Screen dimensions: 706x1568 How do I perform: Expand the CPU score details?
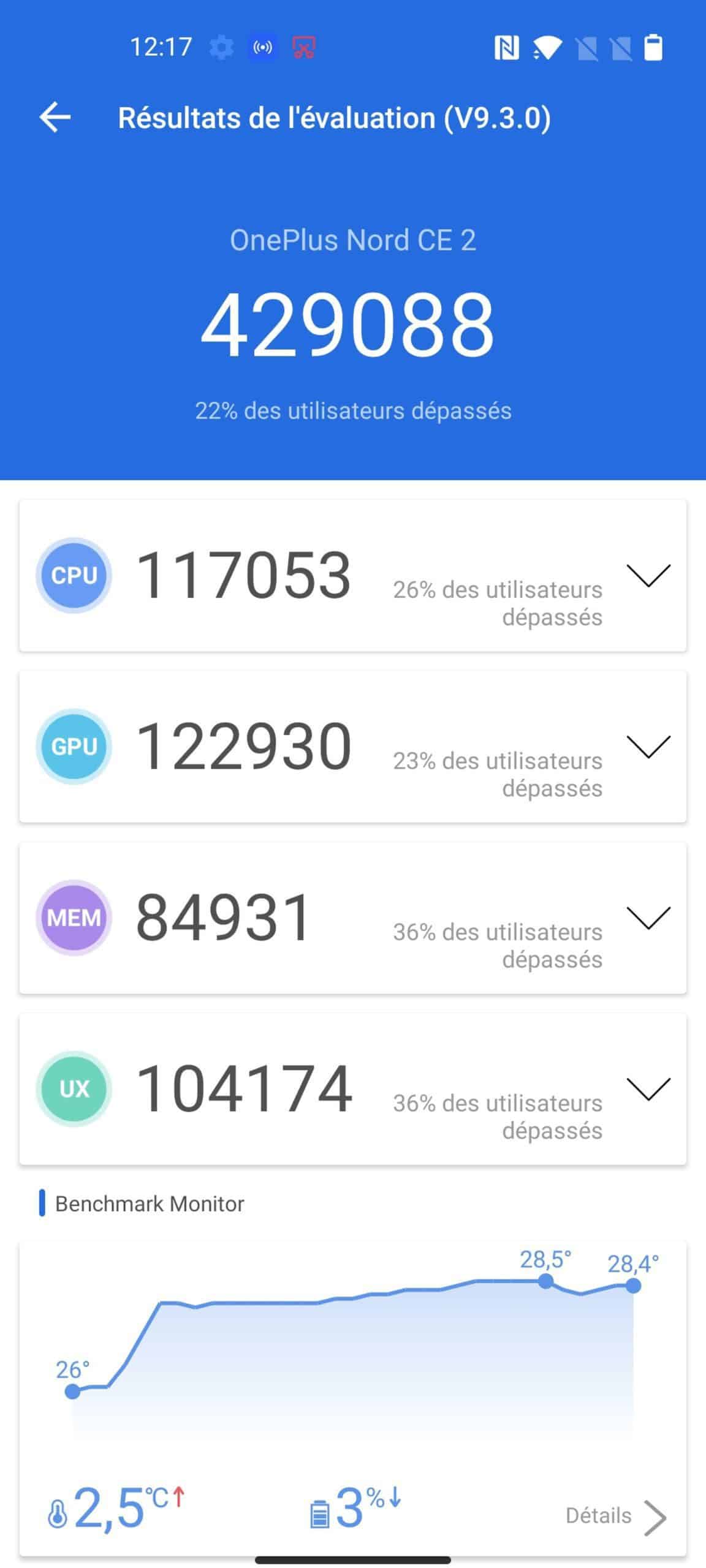(648, 575)
